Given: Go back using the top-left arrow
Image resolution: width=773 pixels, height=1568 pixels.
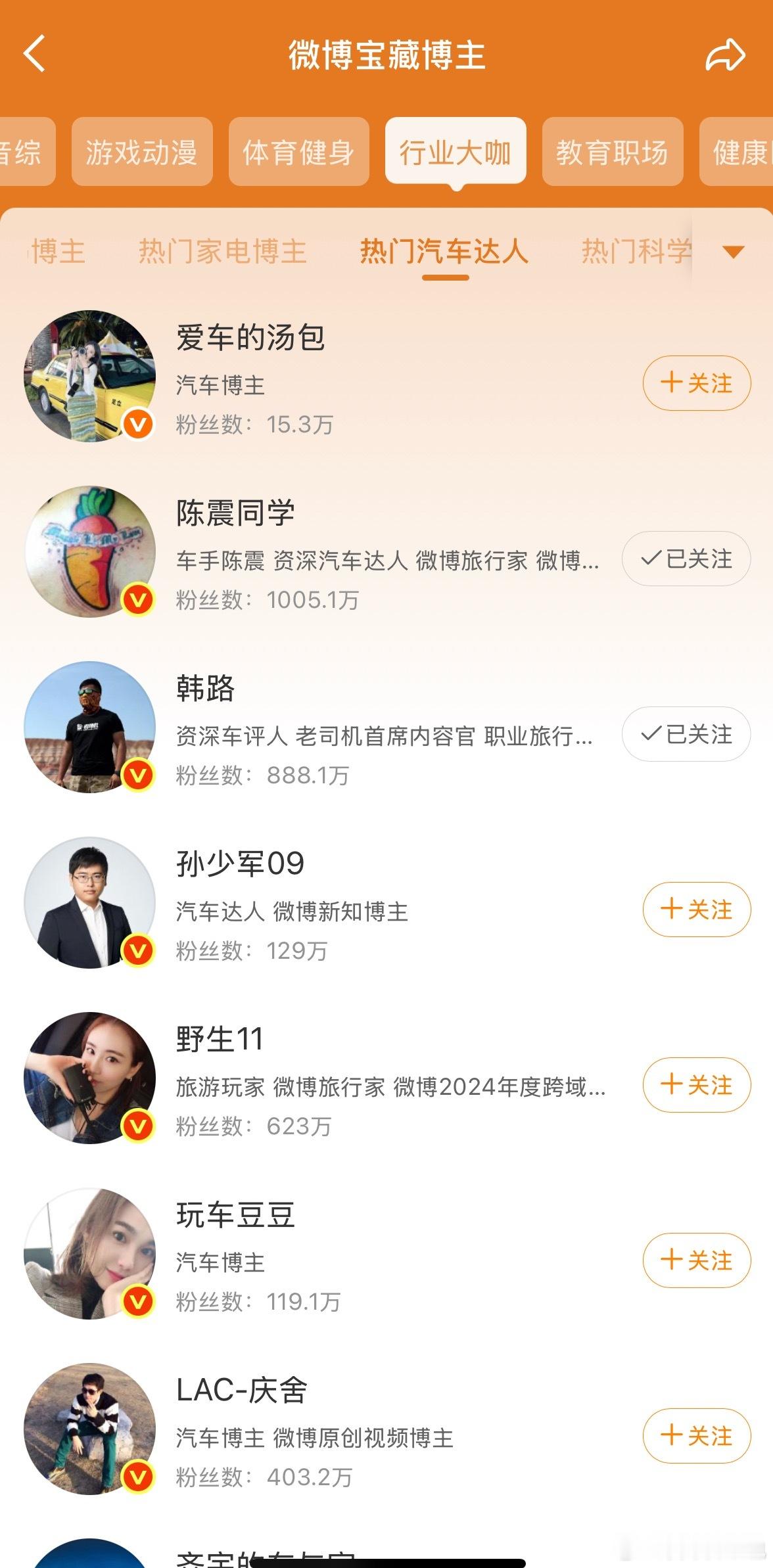Looking at the screenshot, I should pos(35,54).
